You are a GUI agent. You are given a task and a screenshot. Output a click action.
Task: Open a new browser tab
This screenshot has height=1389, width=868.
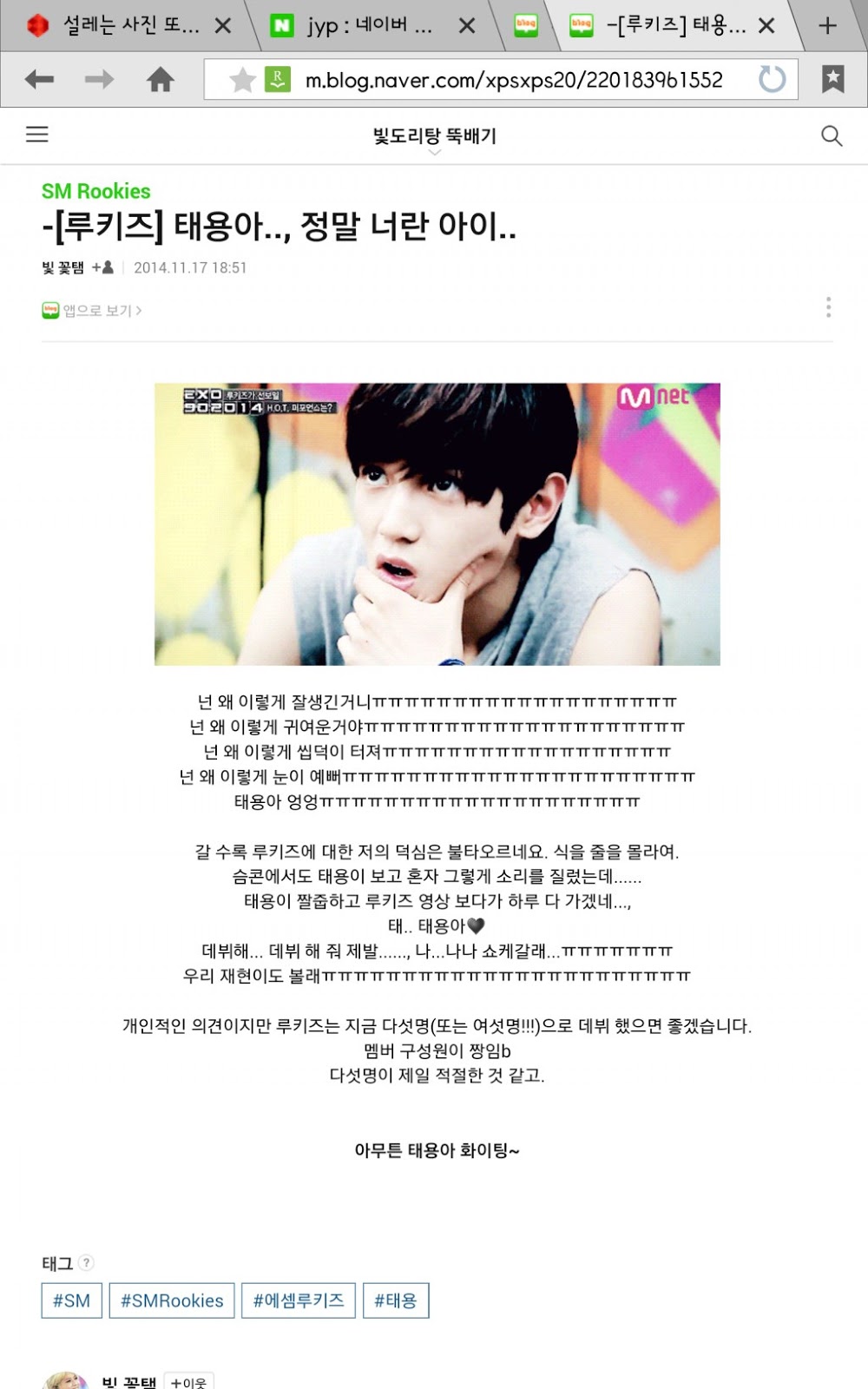(x=827, y=26)
